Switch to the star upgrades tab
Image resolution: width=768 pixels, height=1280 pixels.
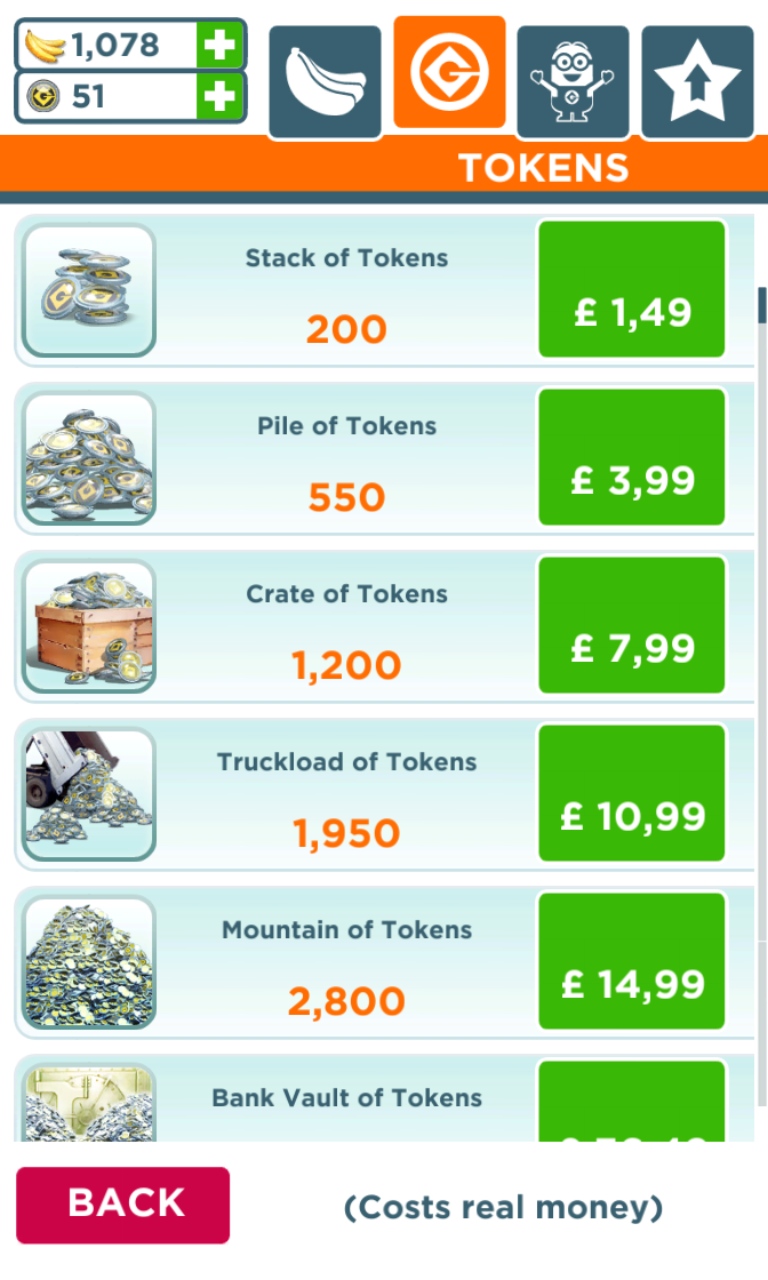697,82
